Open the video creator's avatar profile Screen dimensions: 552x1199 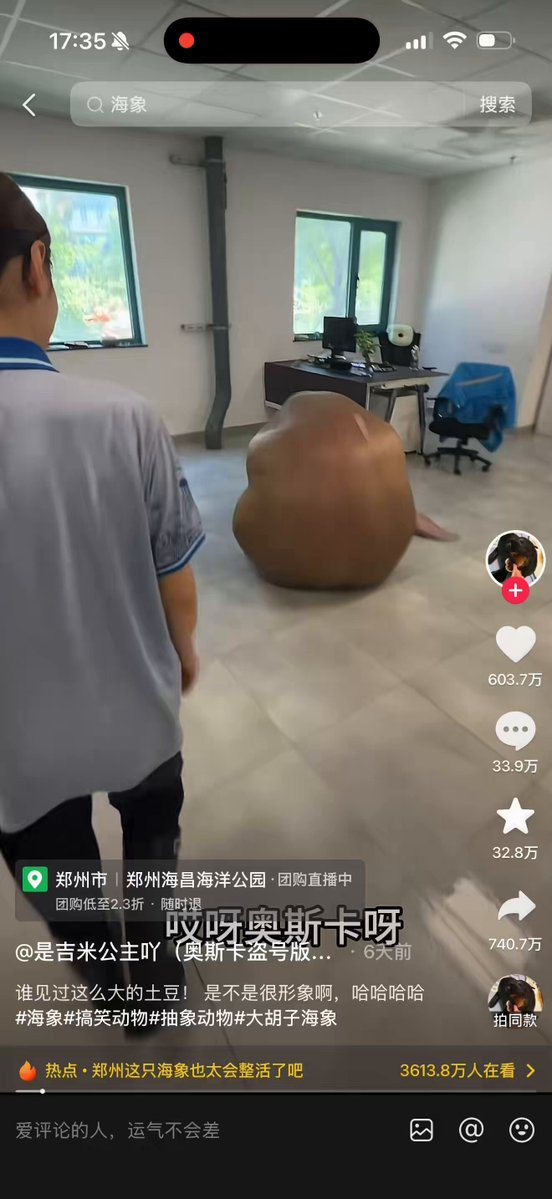click(515, 559)
